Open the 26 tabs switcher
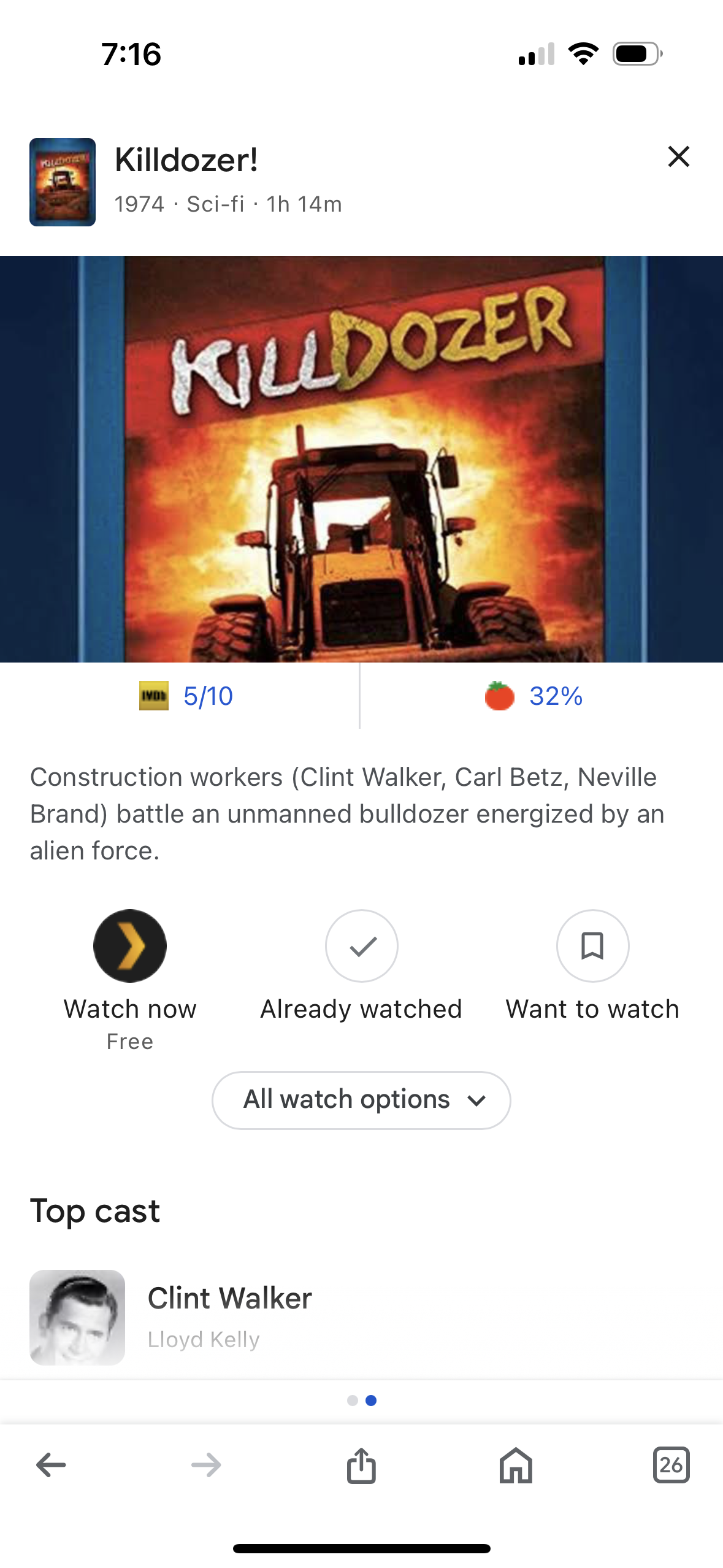 point(671,1466)
